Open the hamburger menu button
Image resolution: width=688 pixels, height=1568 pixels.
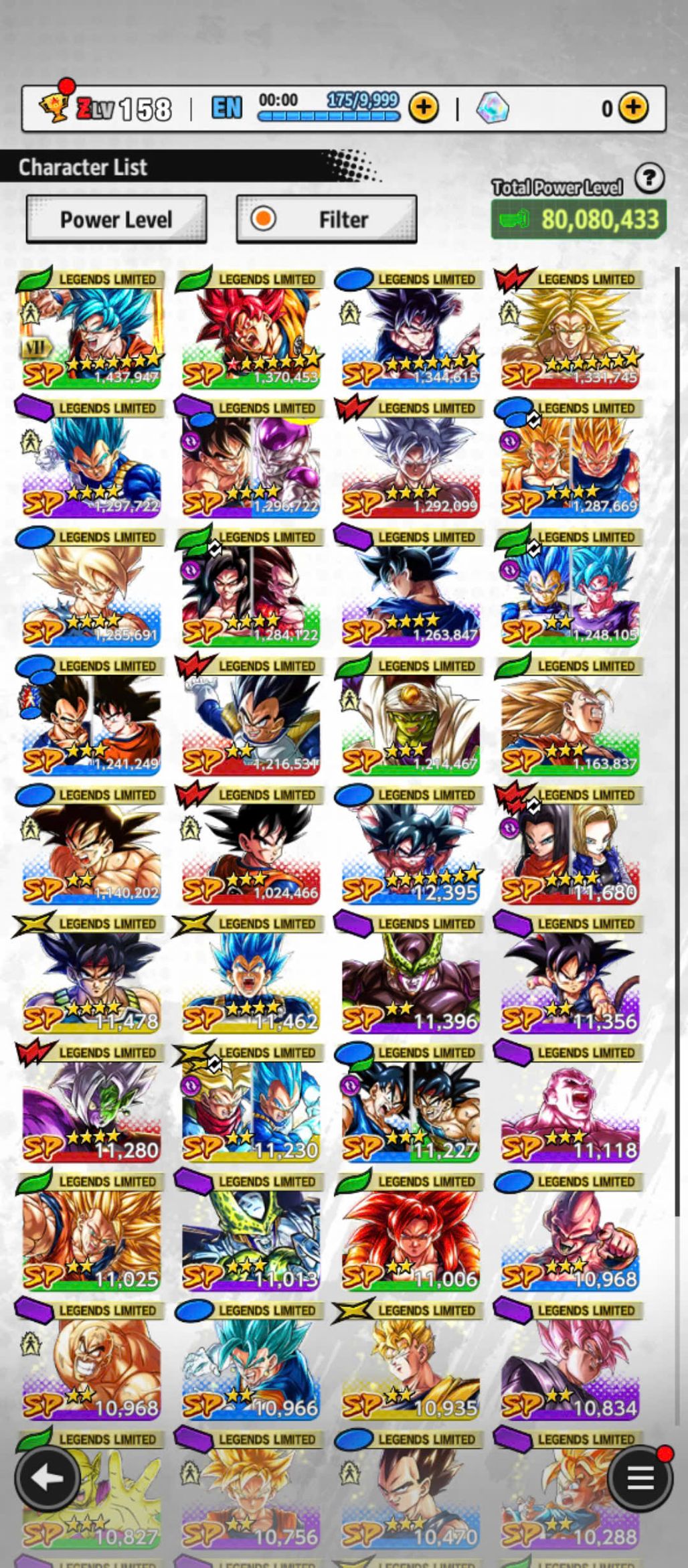(640, 1478)
